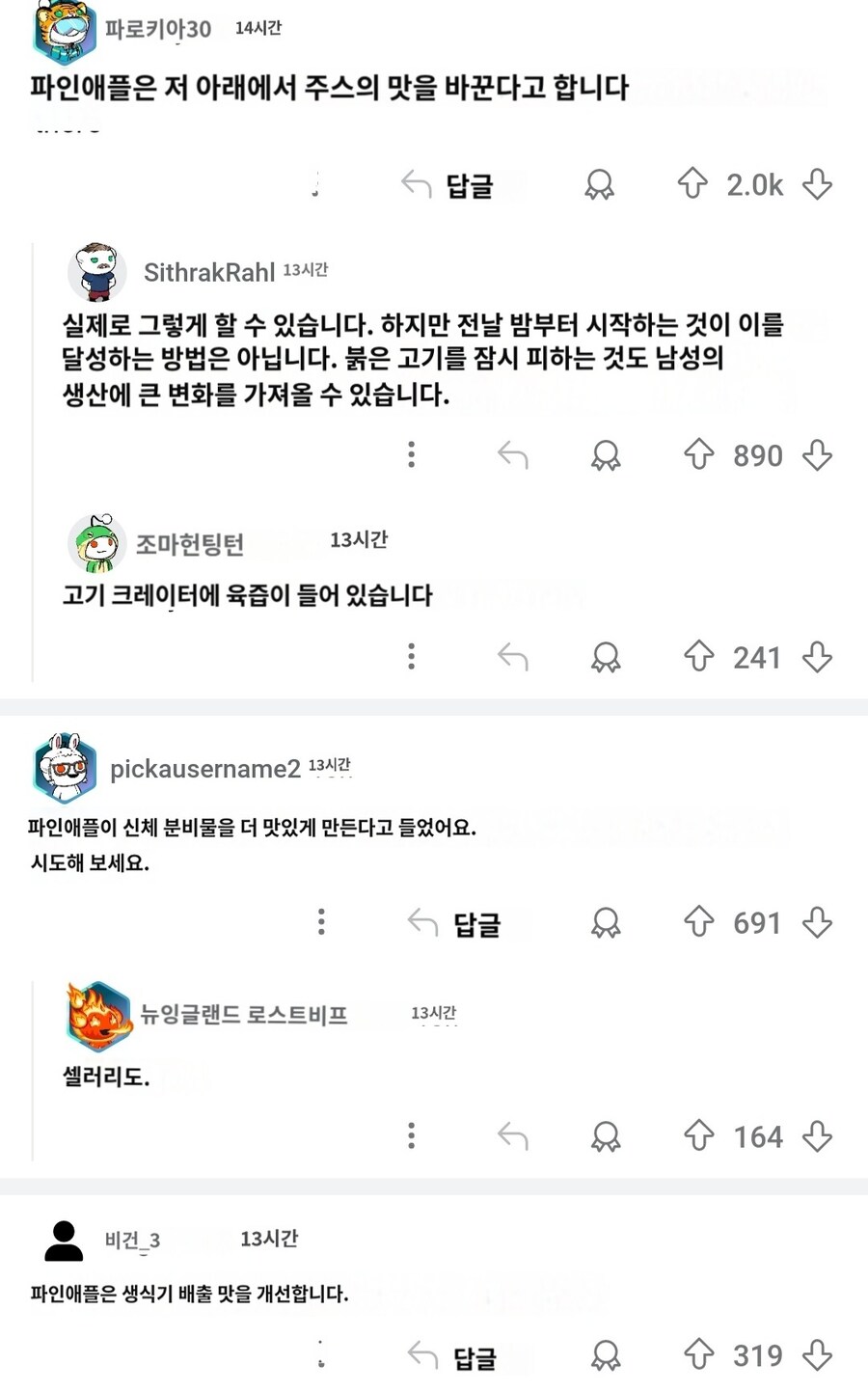Open the three-dot menu on 뉴잉글랜드 로스트비프's comment
Viewport: 868px width, 1392px height.
point(411,1136)
